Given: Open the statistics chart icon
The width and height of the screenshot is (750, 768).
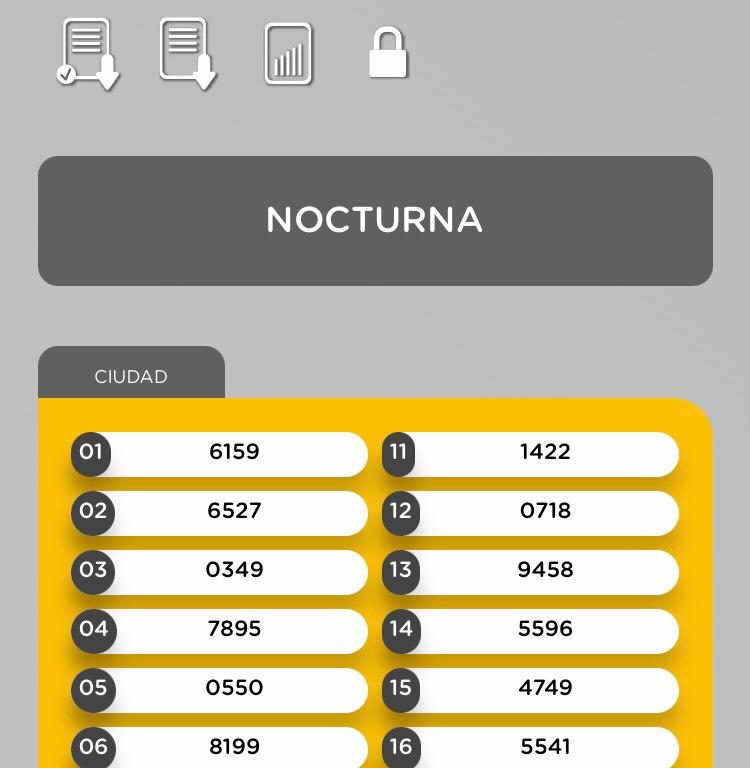Looking at the screenshot, I should point(288,54).
